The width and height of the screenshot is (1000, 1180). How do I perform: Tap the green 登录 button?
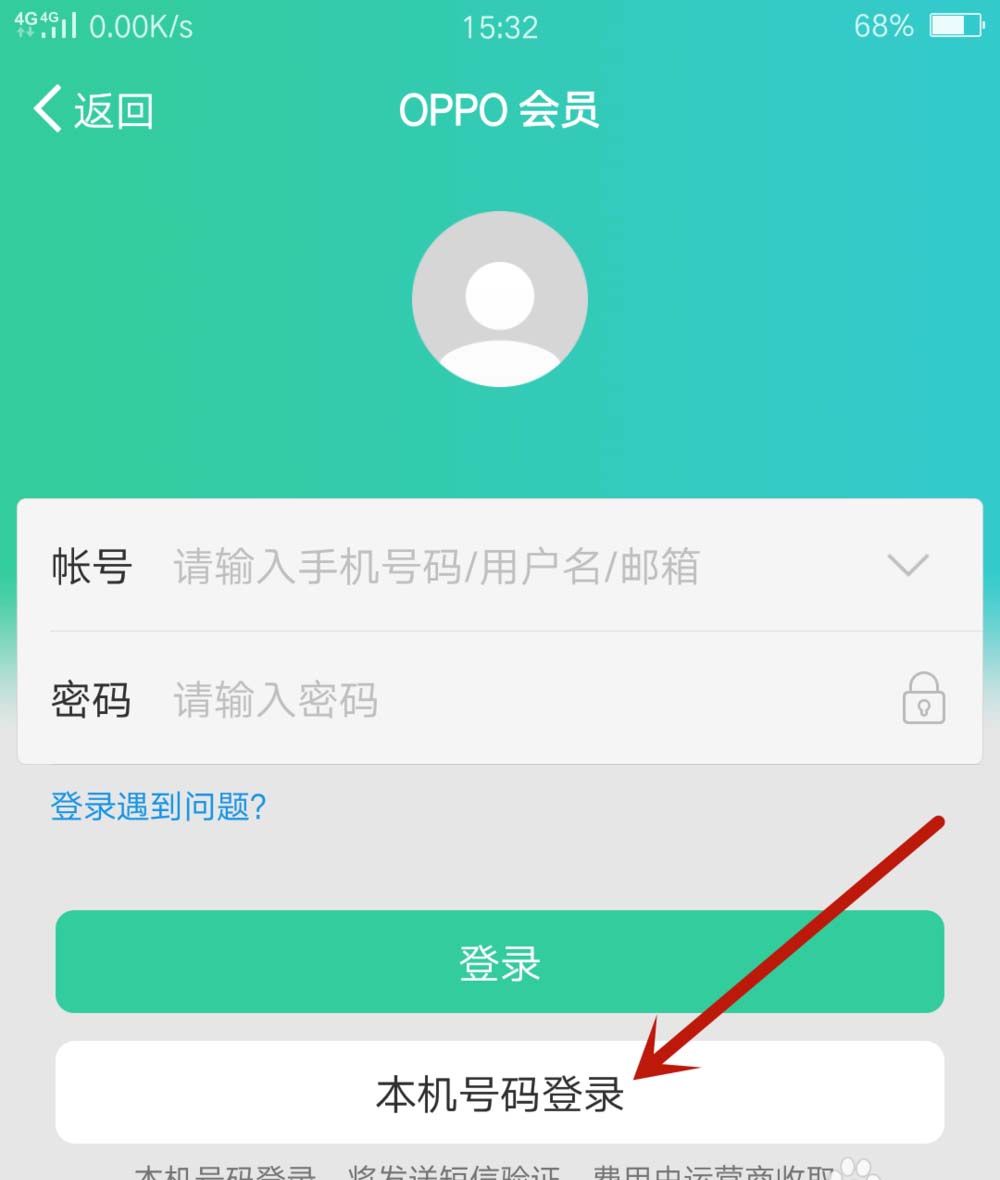tap(500, 962)
